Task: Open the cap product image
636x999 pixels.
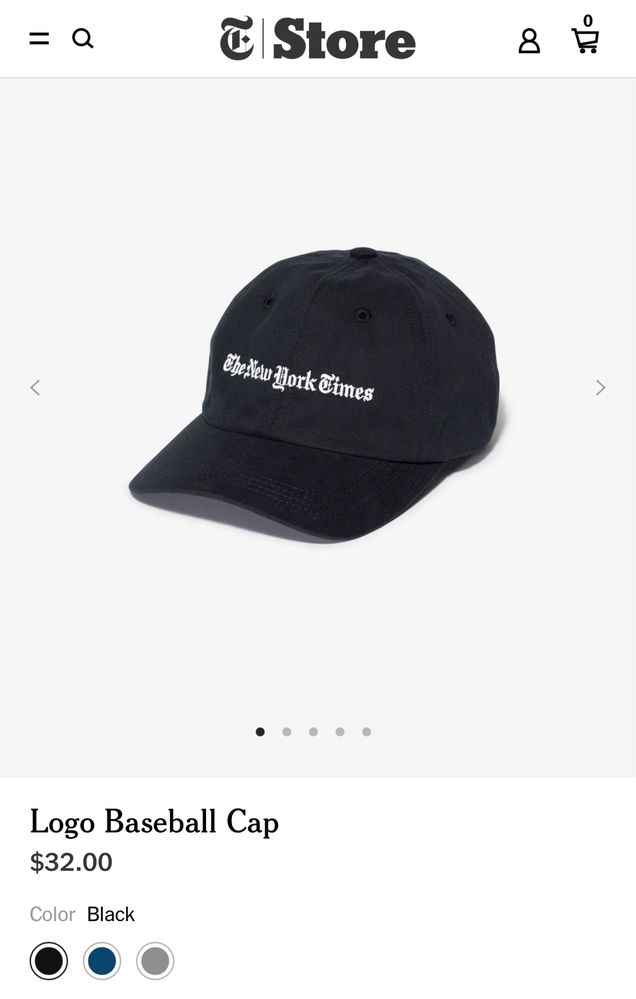Action: pyautogui.click(x=317, y=395)
